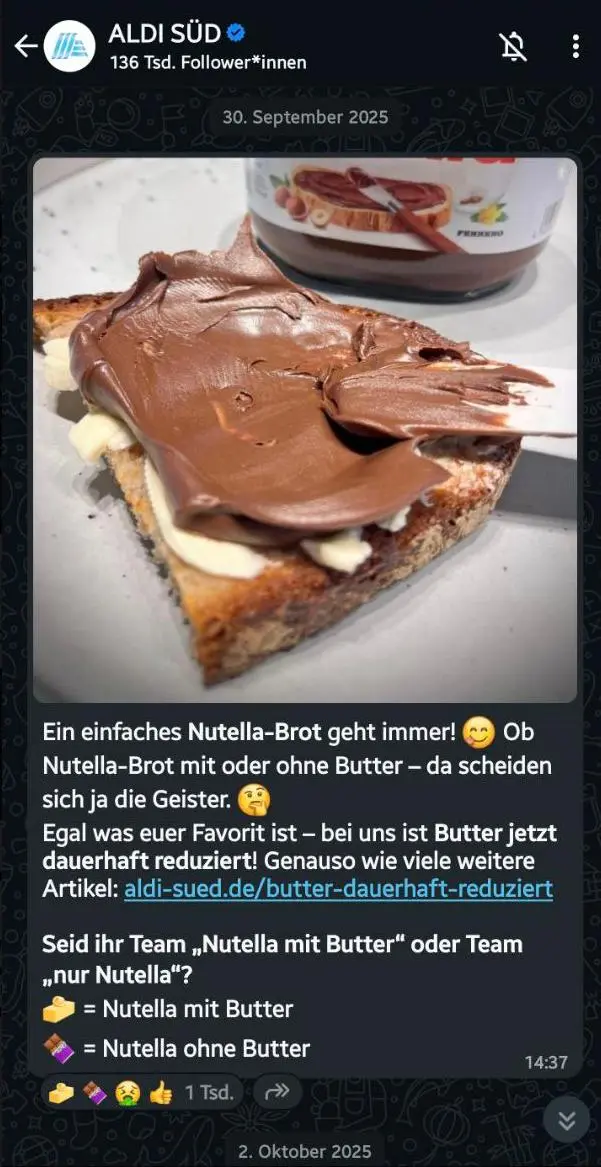The width and height of the screenshot is (601, 1167).
Task: Open the aldi-sued.de butter link
Action: pyautogui.click(x=338, y=889)
